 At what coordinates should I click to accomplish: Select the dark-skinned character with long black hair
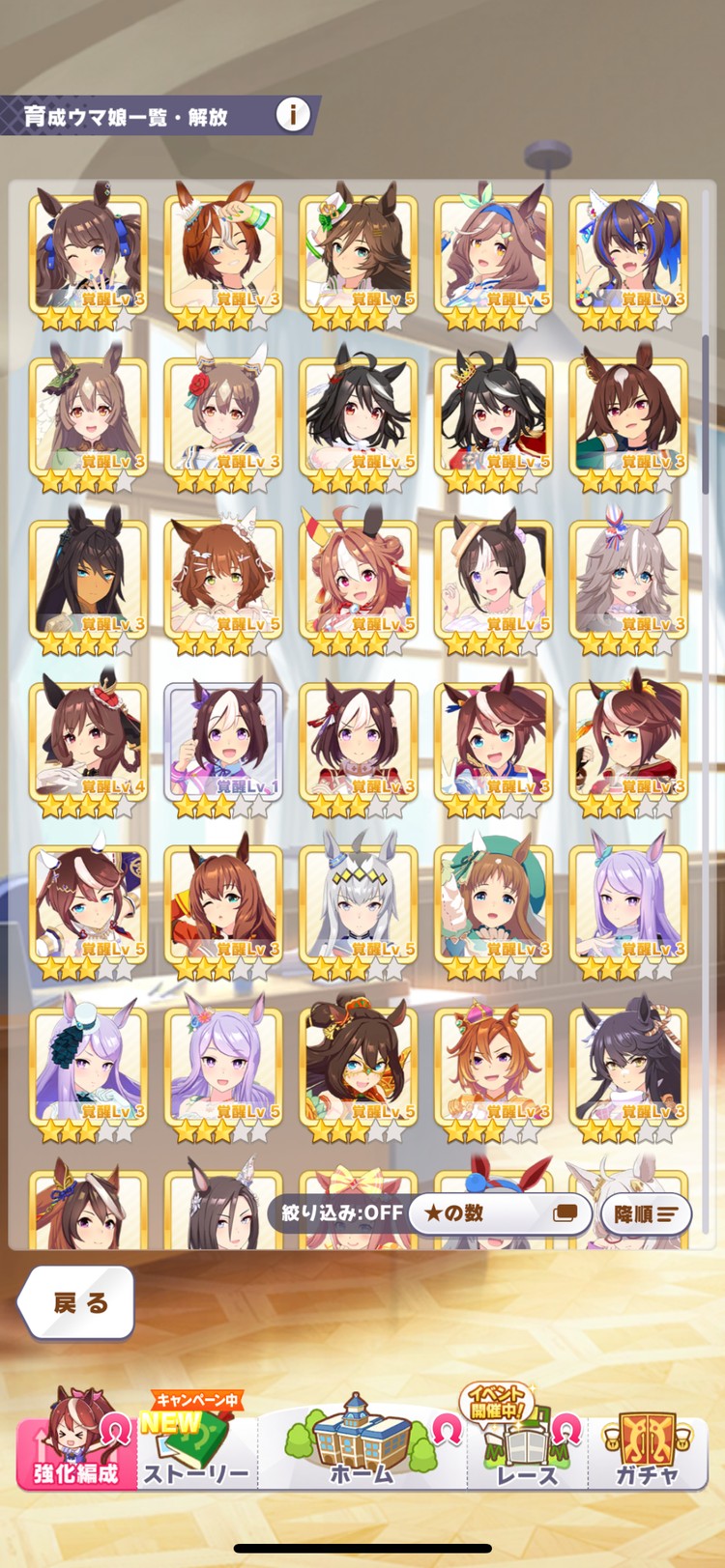click(x=88, y=582)
